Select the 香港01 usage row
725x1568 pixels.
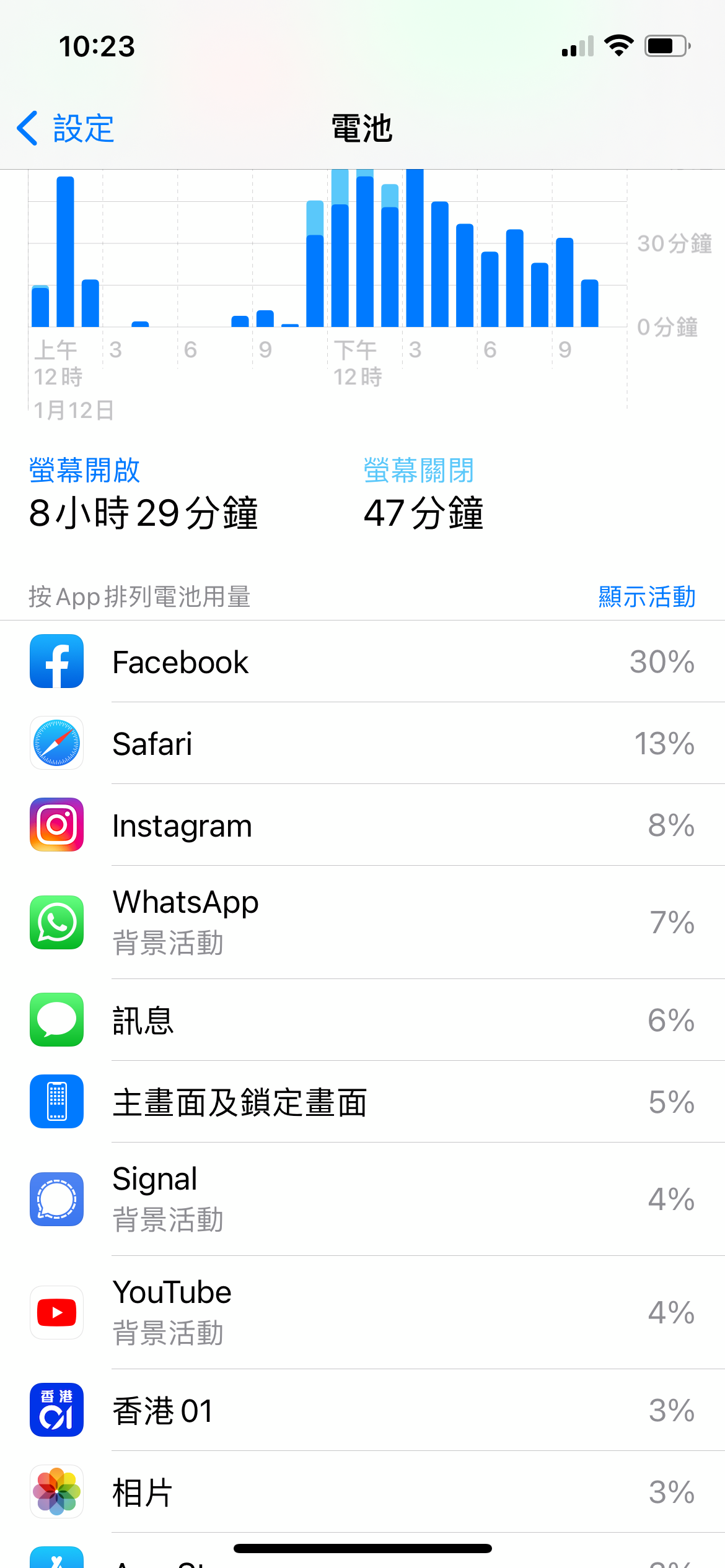pyautogui.click(x=362, y=1410)
